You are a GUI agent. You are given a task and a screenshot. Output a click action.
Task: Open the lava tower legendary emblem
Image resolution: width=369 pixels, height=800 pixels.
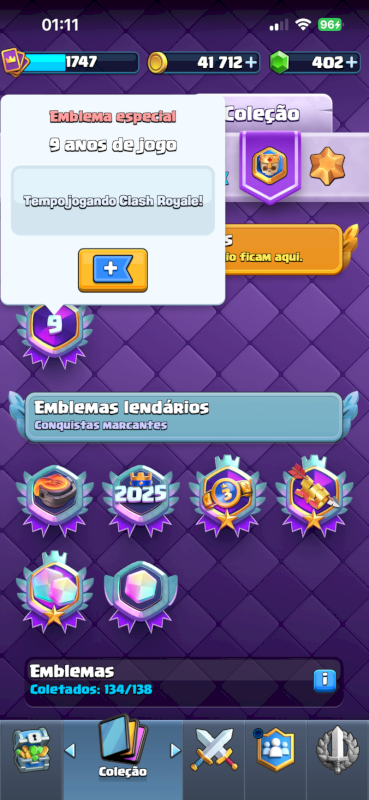(x=55, y=495)
